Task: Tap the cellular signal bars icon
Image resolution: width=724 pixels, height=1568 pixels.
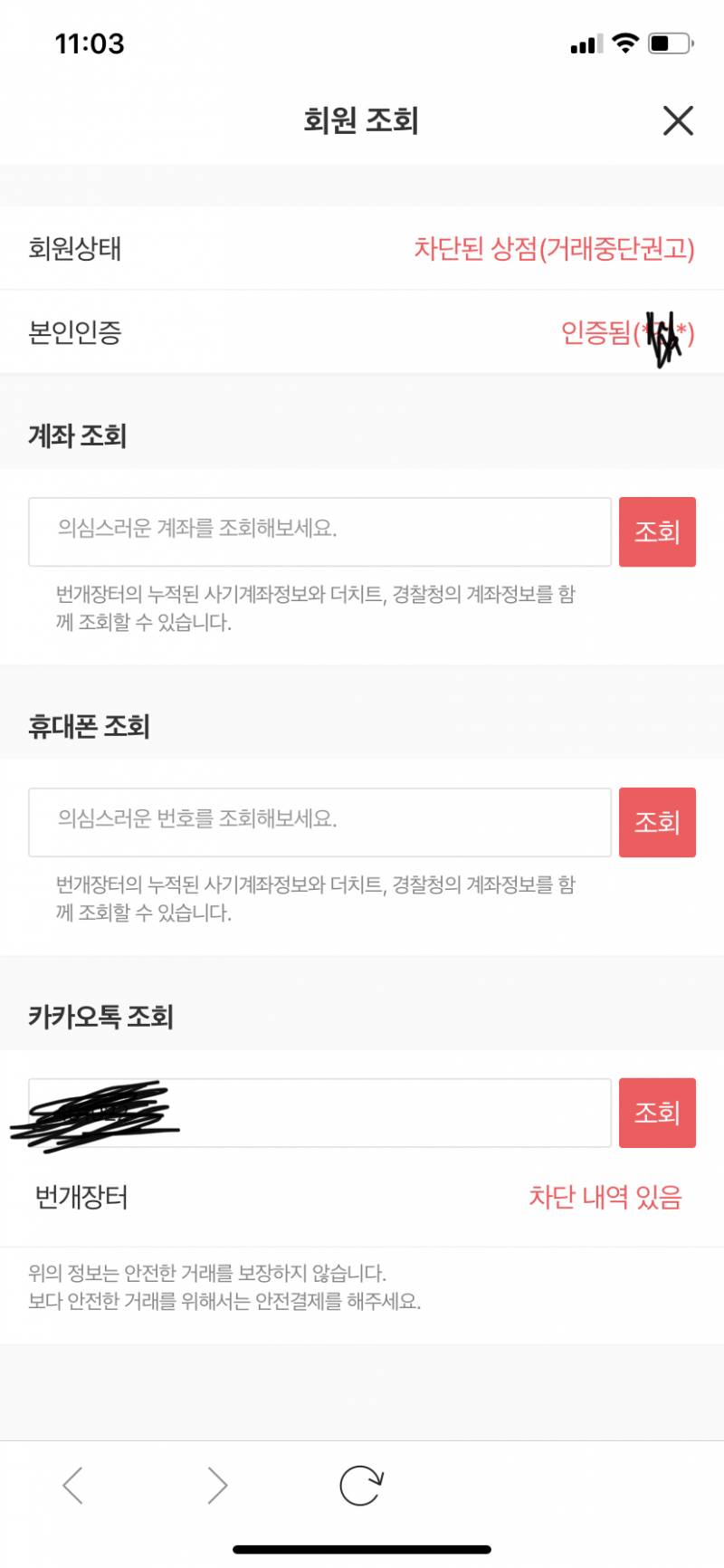Action: coord(586,43)
